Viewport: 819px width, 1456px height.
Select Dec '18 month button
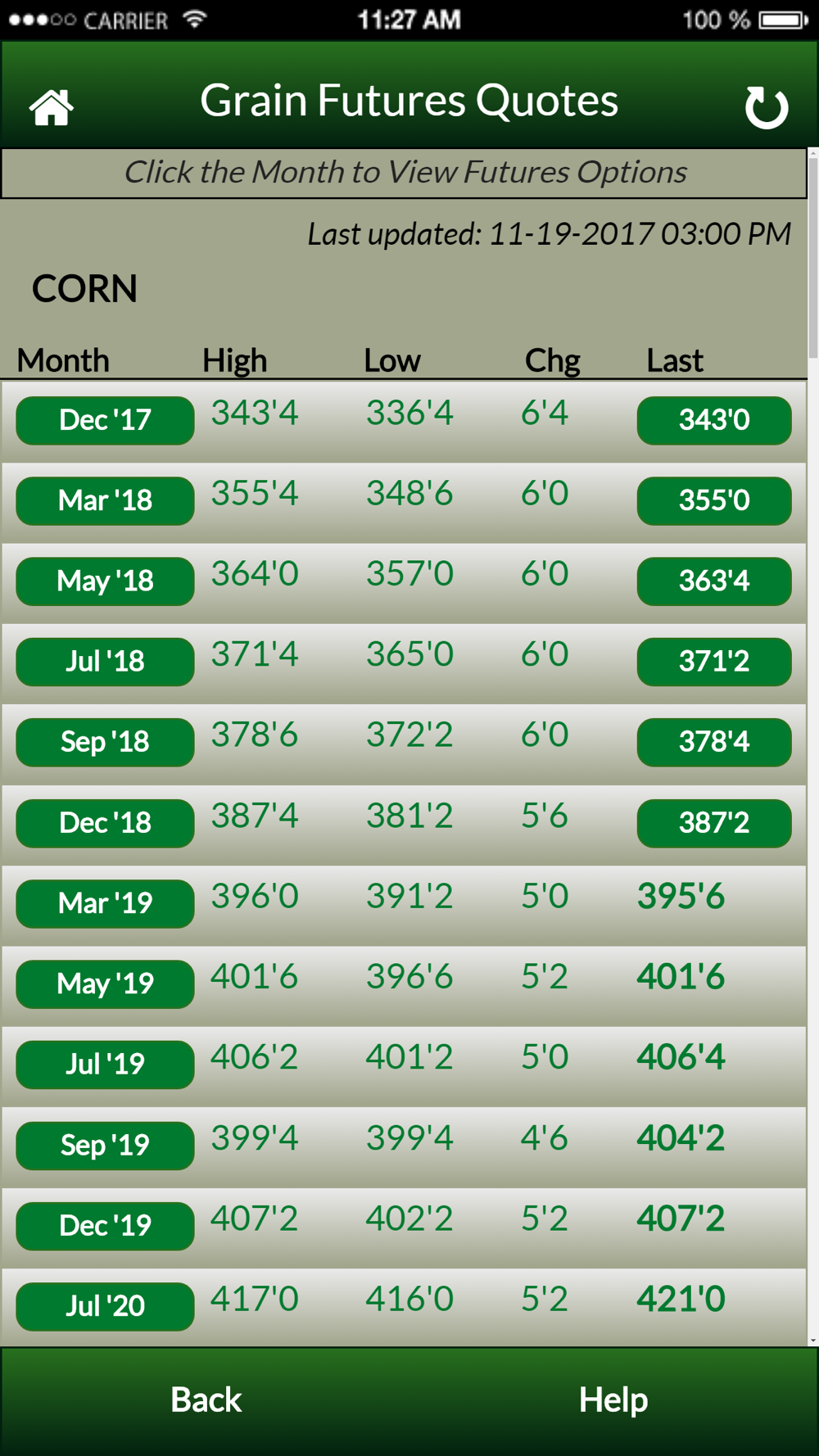[x=105, y=823]
